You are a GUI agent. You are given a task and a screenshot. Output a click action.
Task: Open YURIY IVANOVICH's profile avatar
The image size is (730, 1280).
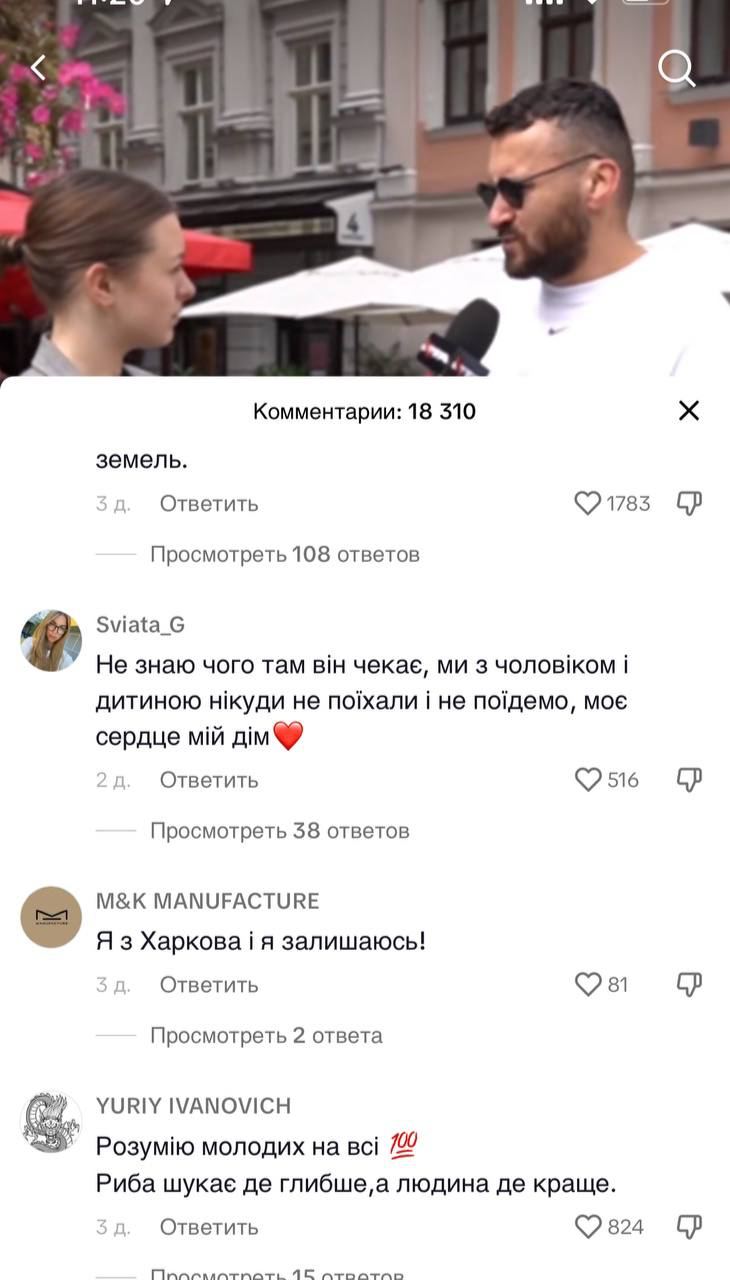click(51, 1122)
